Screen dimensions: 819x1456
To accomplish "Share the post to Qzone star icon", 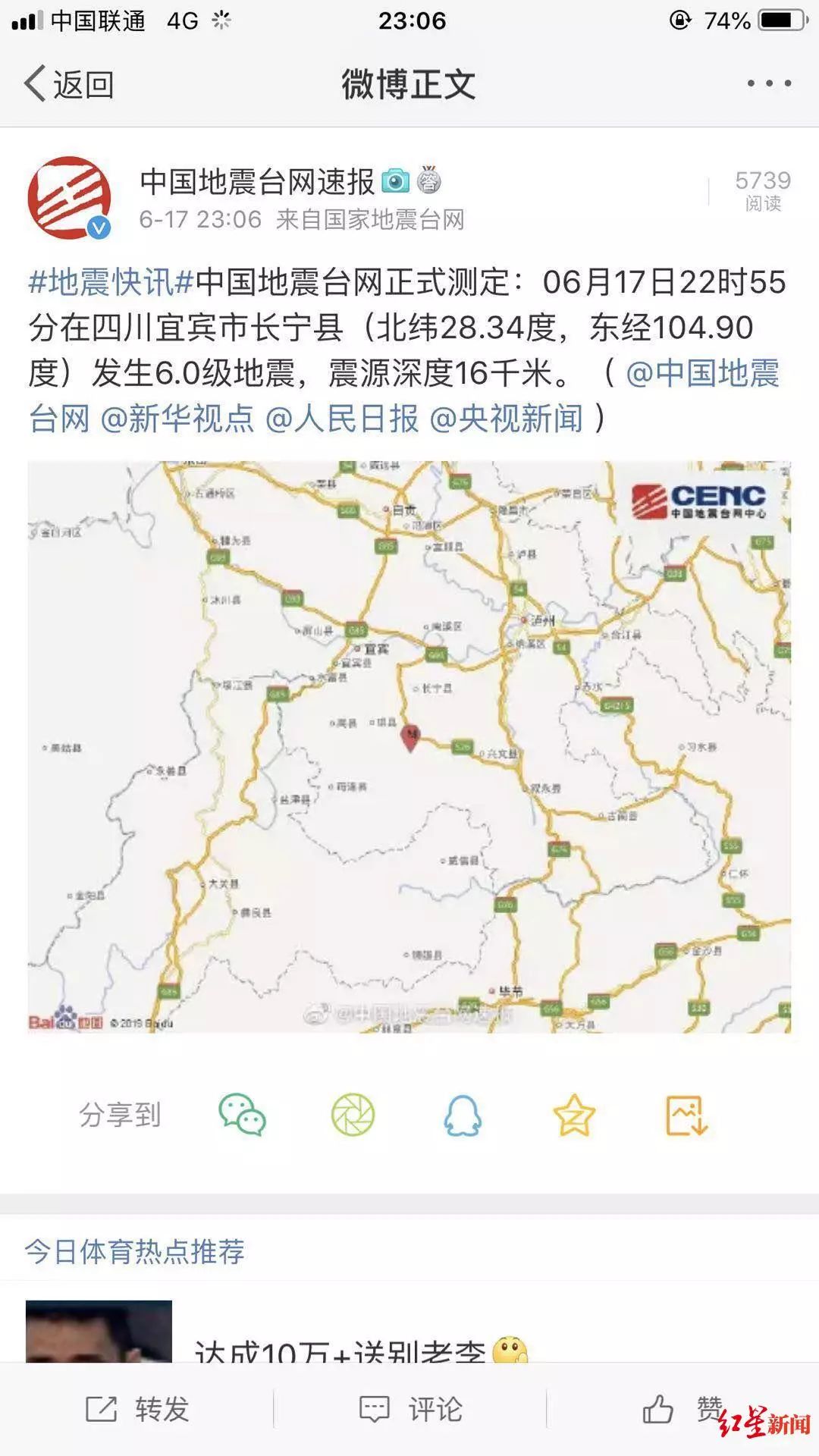I will pos(574,1116).
